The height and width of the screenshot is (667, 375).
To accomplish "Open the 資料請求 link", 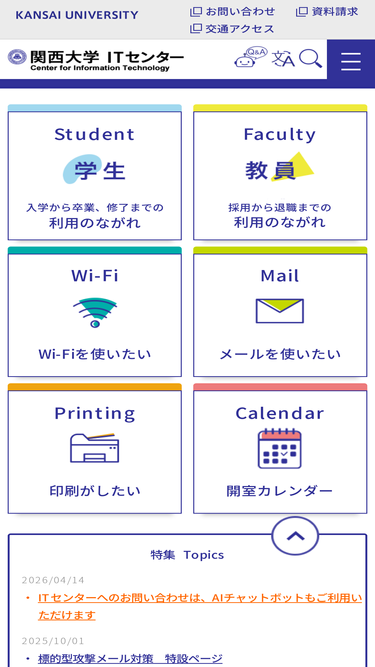I will [327, 12].
